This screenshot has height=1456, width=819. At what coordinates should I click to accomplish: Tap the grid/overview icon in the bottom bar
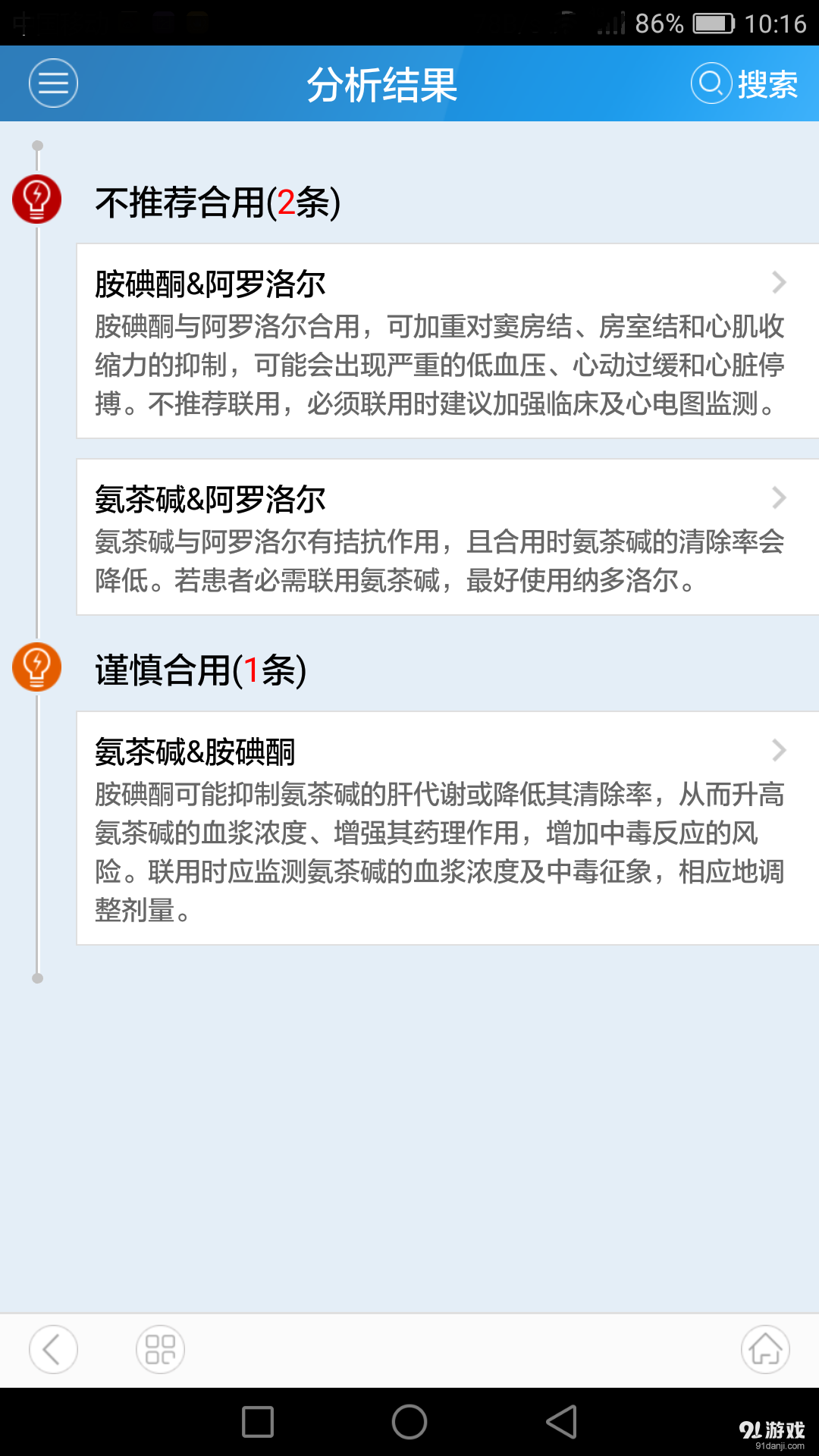tap(159, 1351)
